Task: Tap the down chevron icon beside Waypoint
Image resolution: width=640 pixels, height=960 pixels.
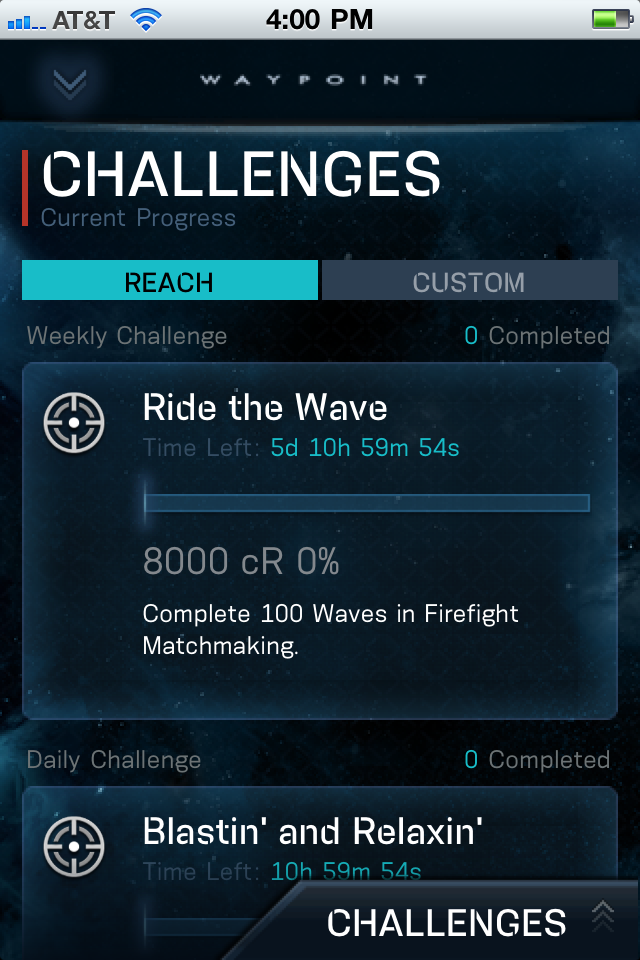Action: click(69, 84)
